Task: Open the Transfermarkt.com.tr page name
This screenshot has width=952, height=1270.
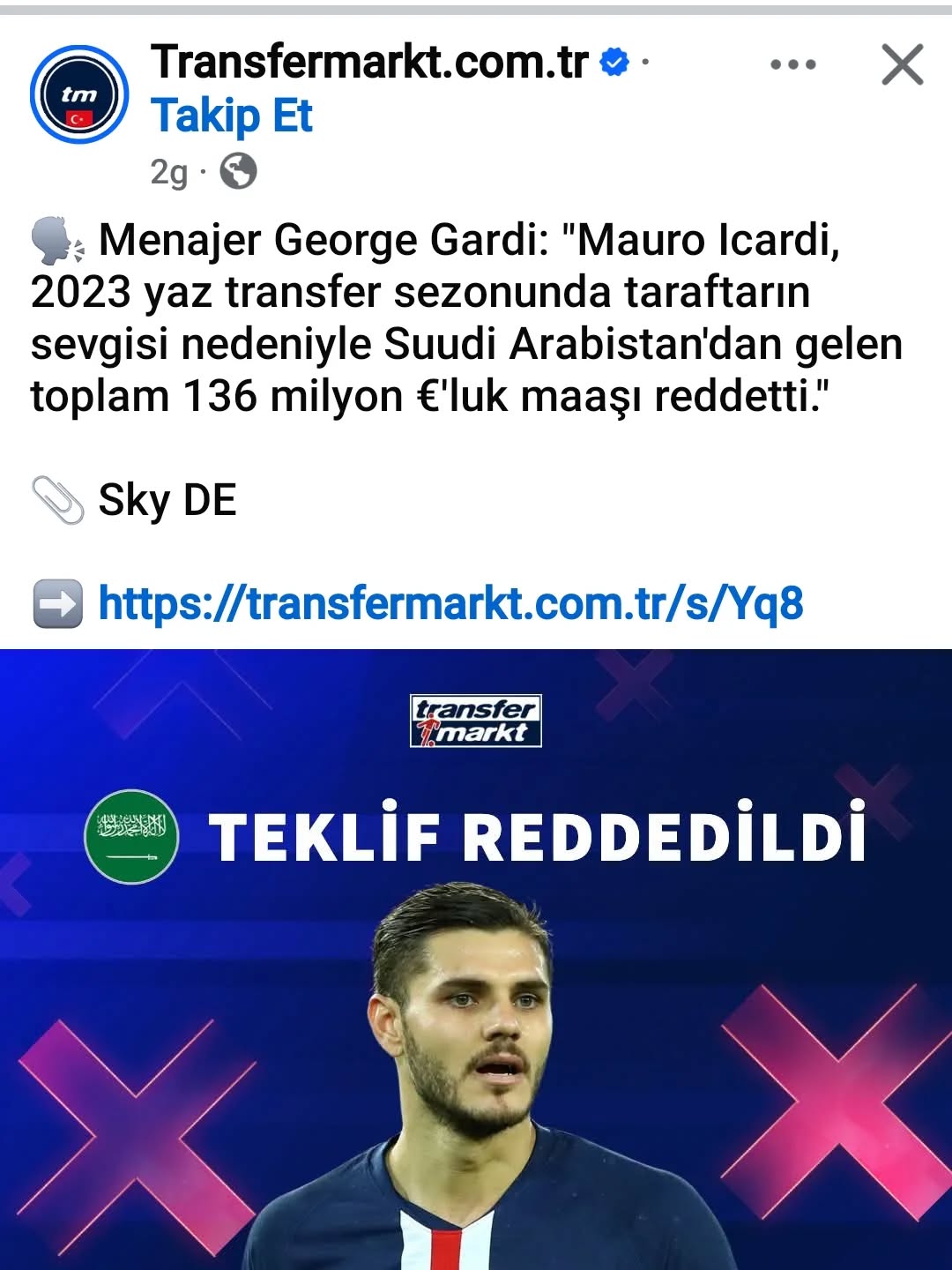Action: tap(368, 62)
